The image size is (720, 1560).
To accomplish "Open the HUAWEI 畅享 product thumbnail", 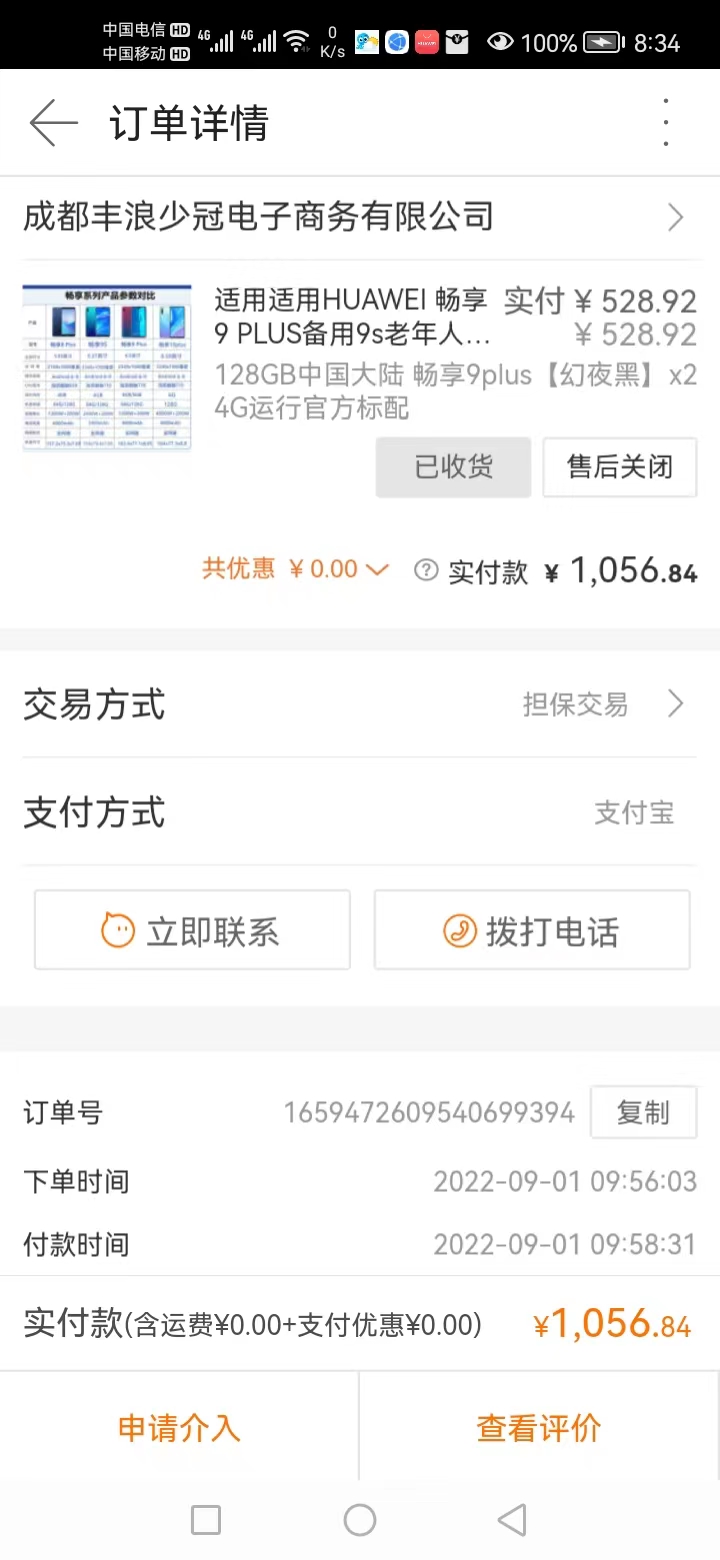I will 107,367.
